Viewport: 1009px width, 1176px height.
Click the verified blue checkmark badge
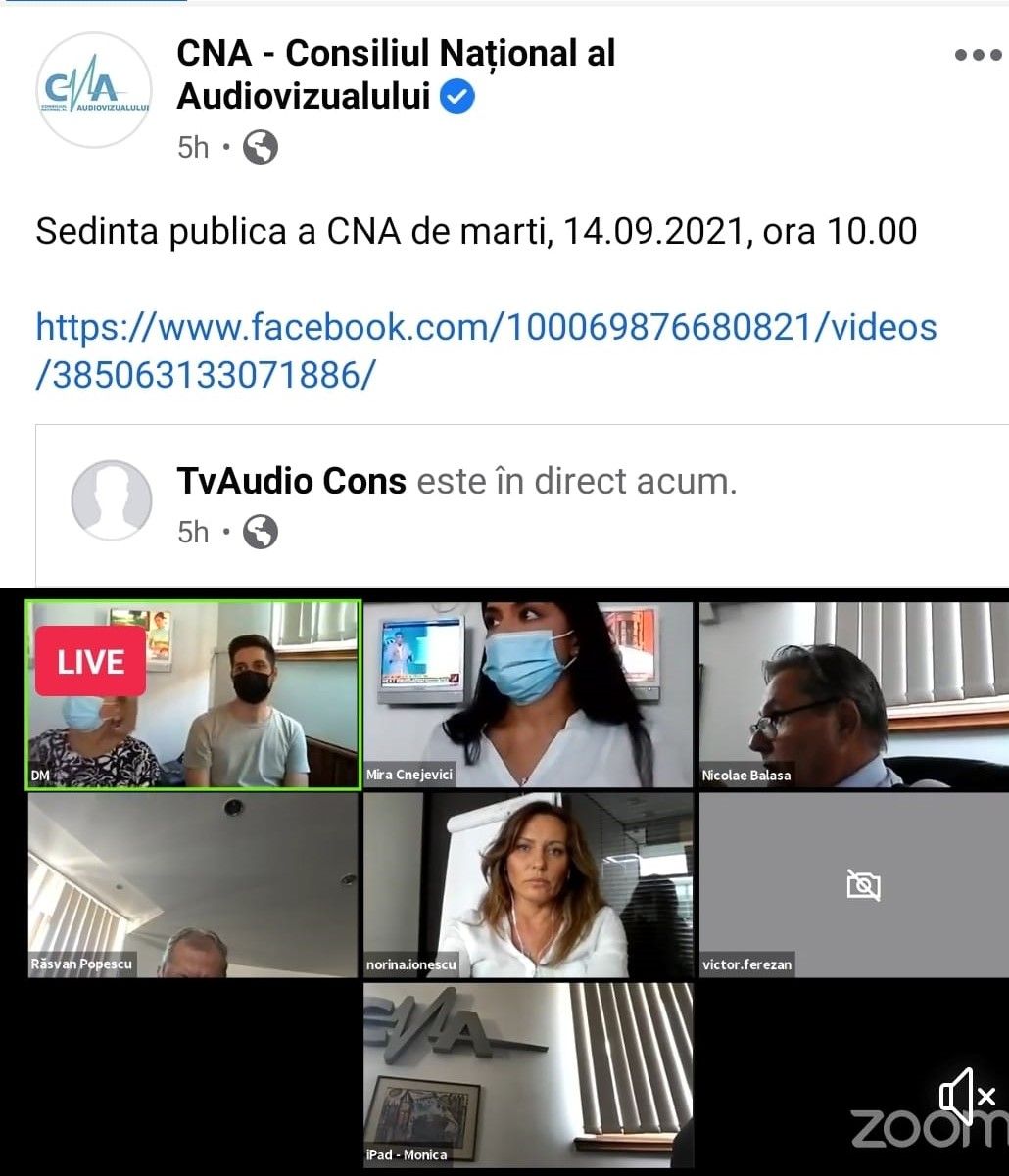coord(455,96)
